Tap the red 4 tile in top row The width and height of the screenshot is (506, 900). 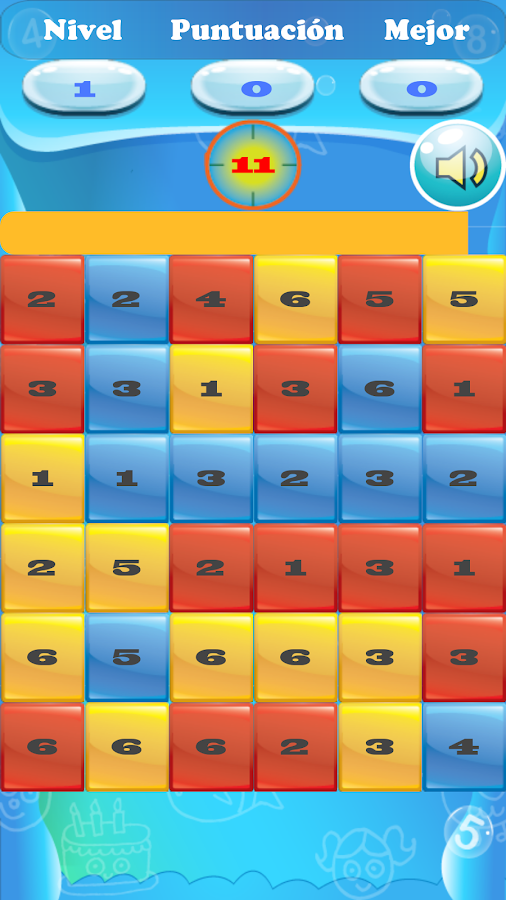pos(211,300)
